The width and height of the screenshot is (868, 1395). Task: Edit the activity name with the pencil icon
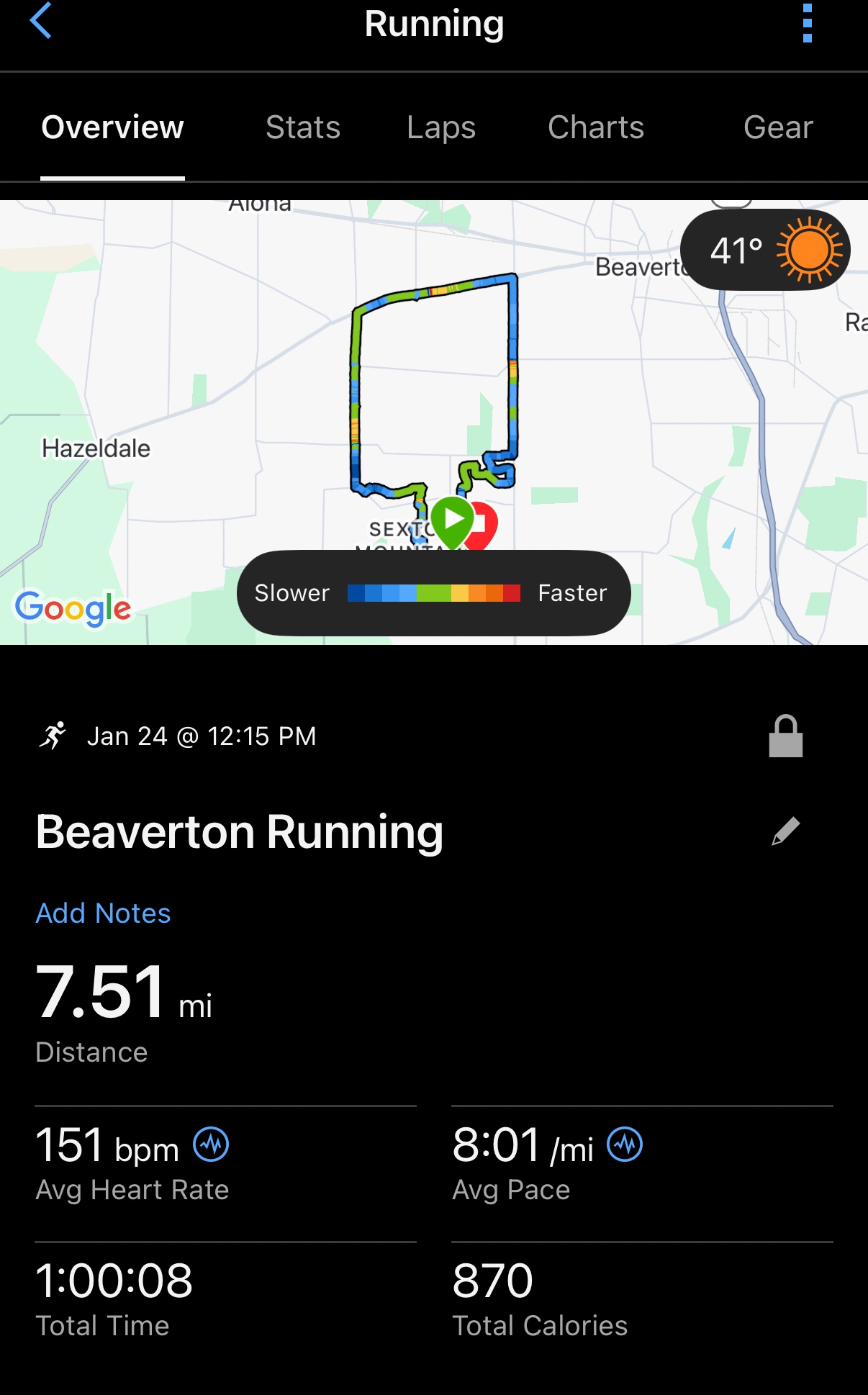[x=785, y=831]
